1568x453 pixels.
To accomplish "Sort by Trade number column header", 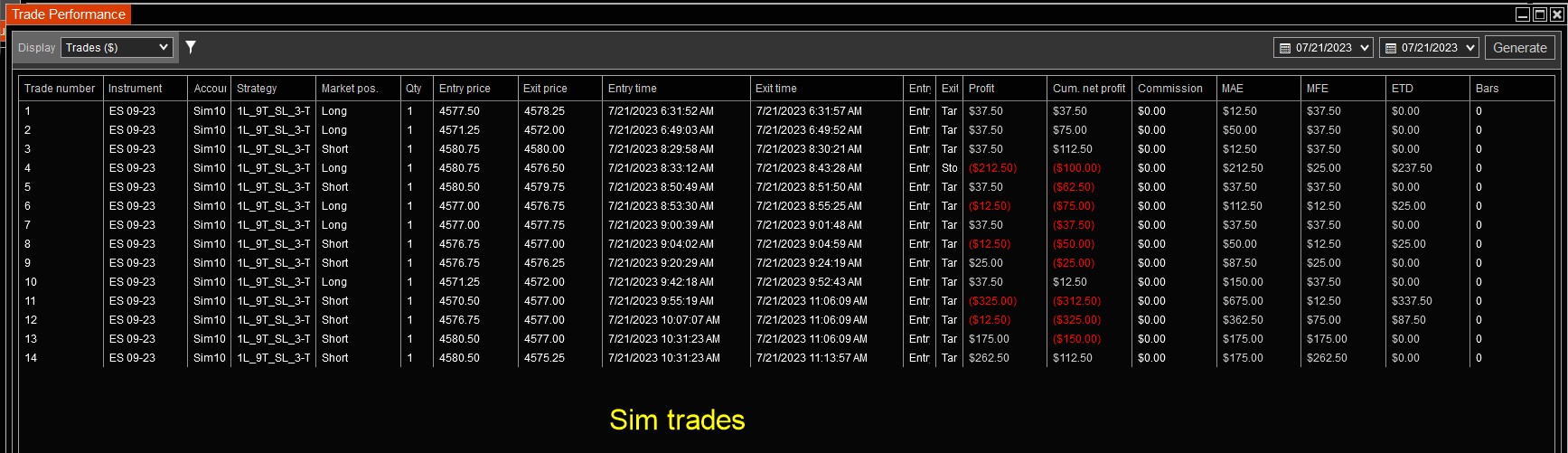I will [x=61, y=89].
